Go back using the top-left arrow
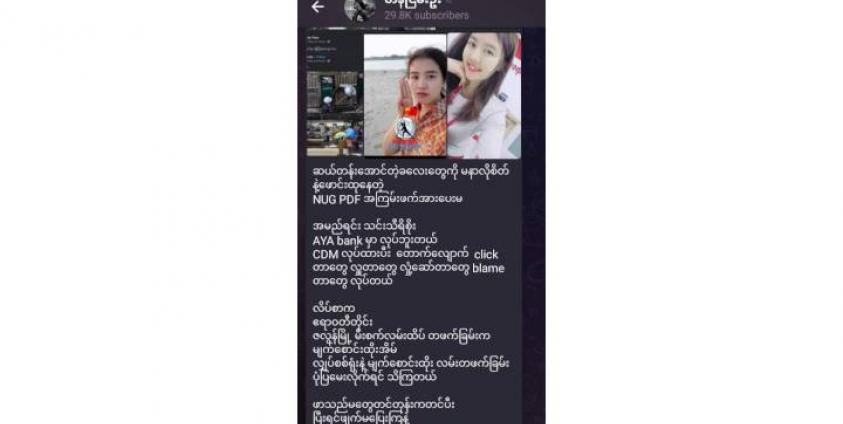Viewport: 843px width, 424px height. [317, 7]
